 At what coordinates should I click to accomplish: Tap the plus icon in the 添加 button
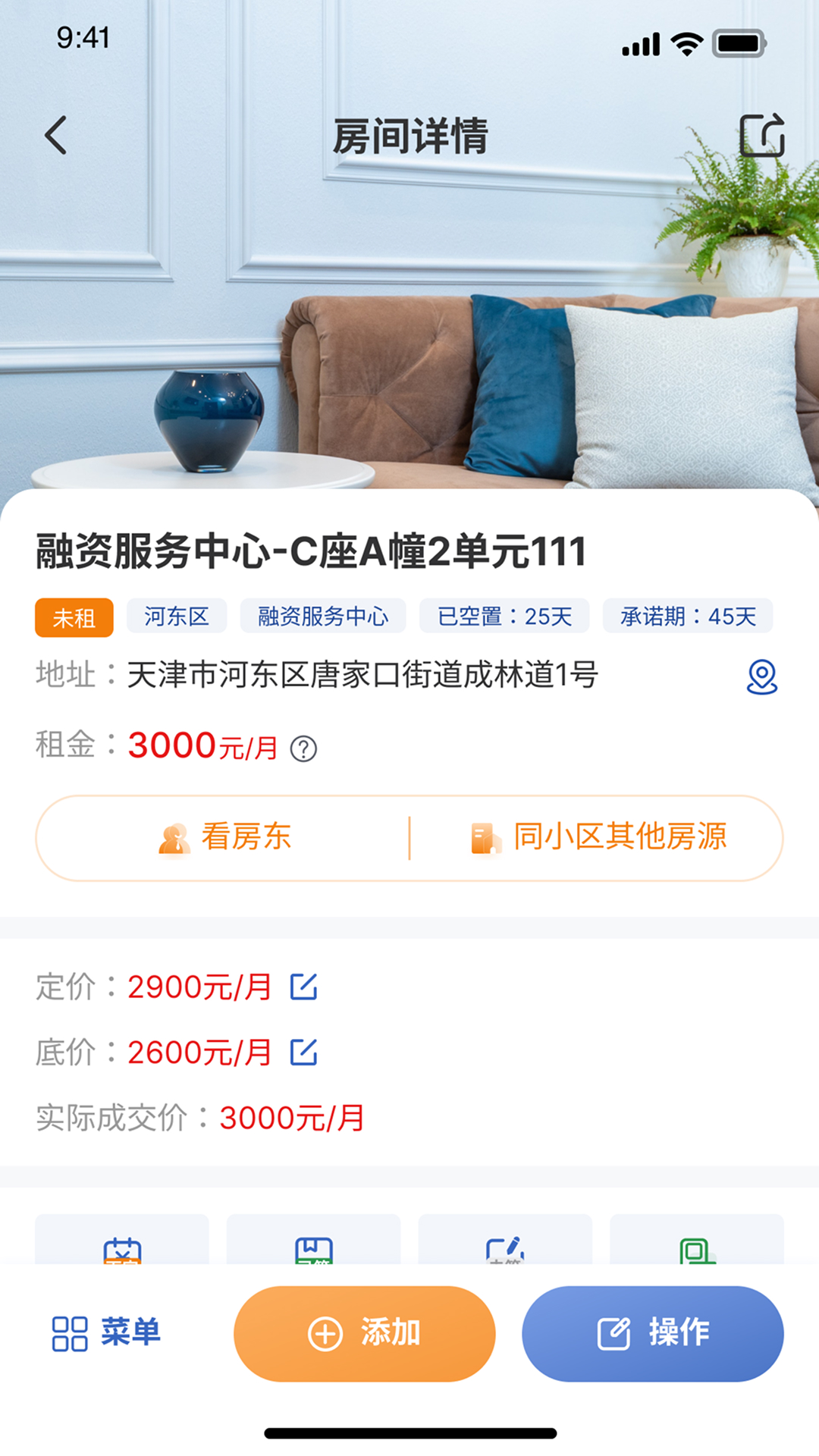click(325, 1333)
